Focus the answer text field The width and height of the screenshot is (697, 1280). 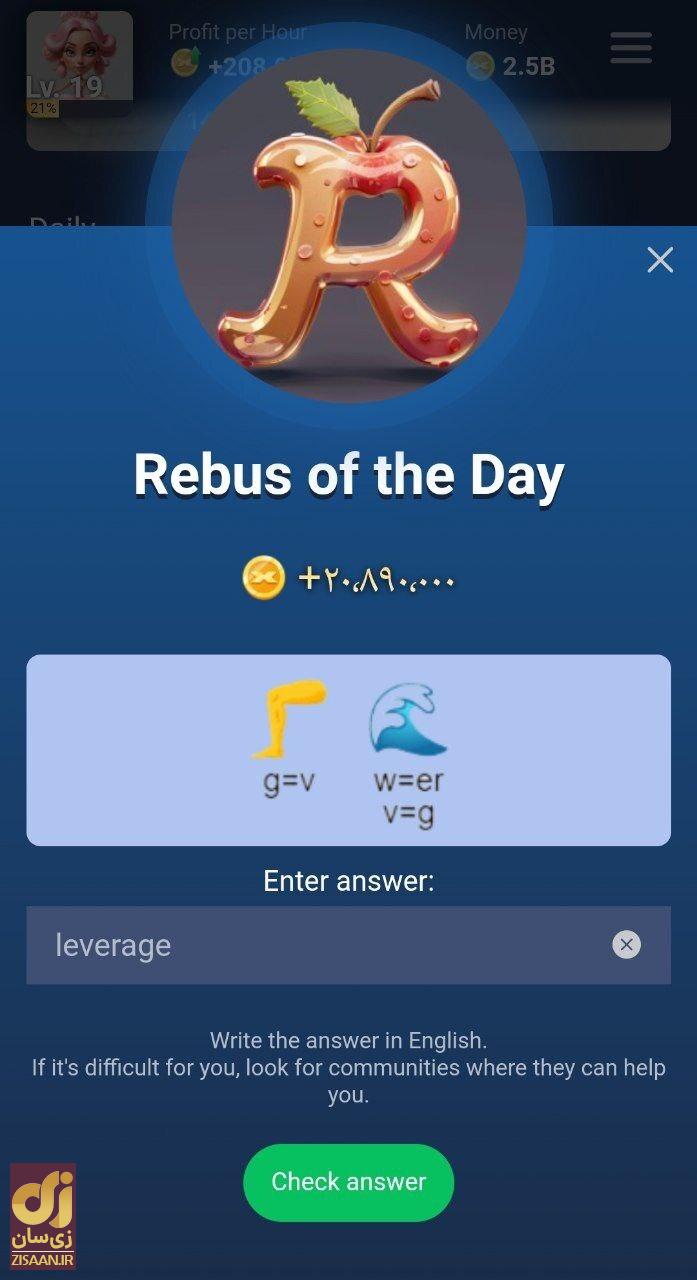point(320,945)
